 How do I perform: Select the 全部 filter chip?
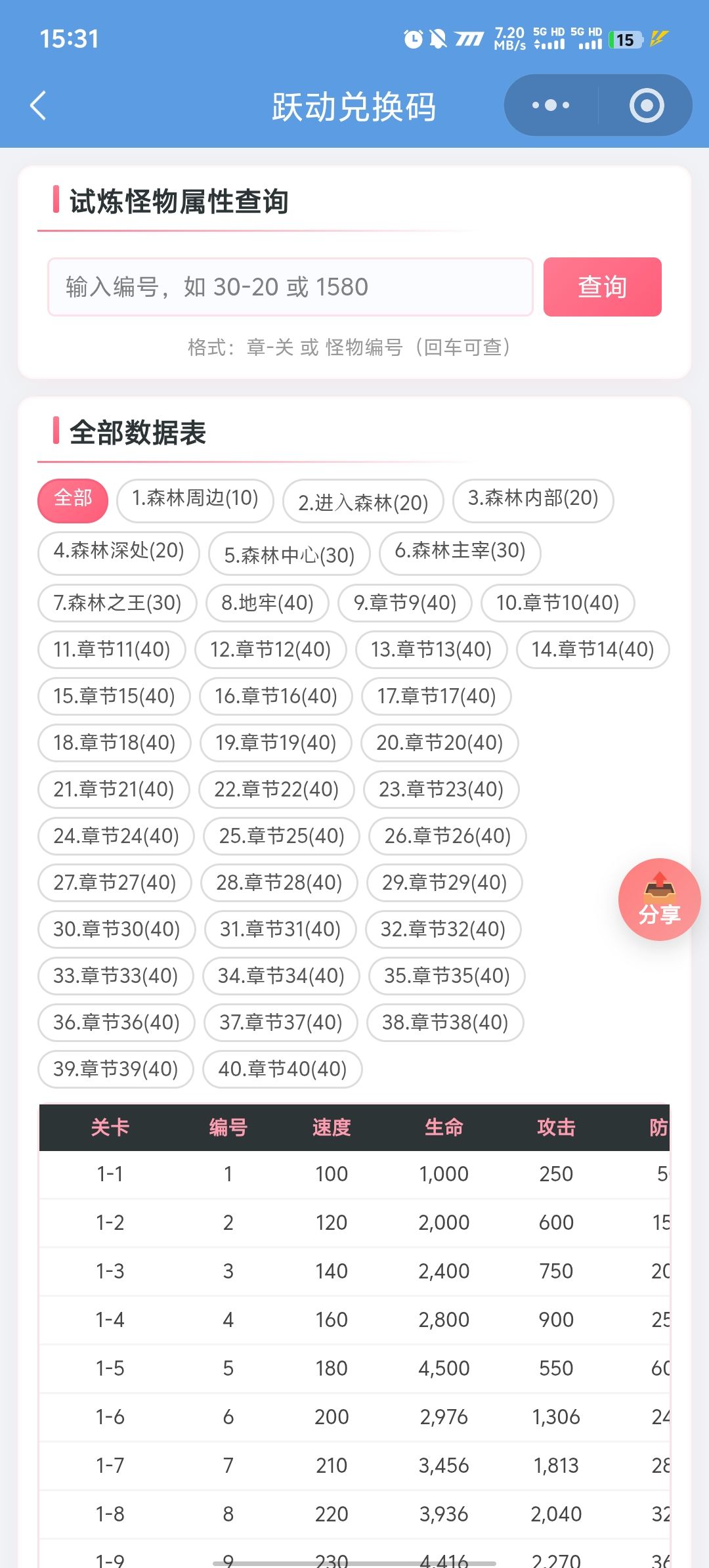[x=73, y=500]
